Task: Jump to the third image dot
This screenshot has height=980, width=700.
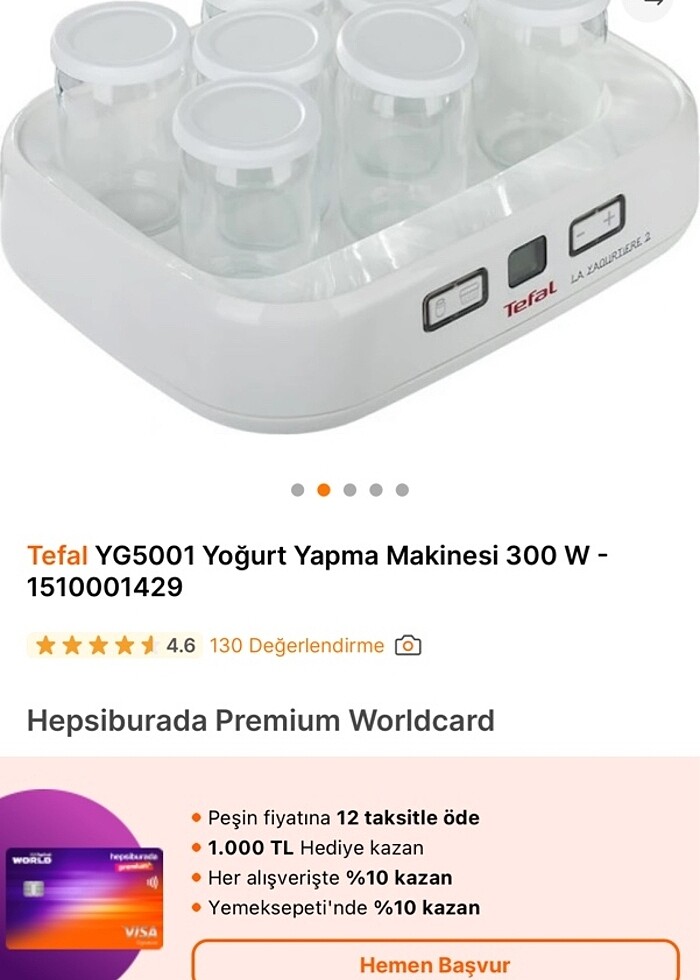Action: pyautogui.click(x=350, y=490)
